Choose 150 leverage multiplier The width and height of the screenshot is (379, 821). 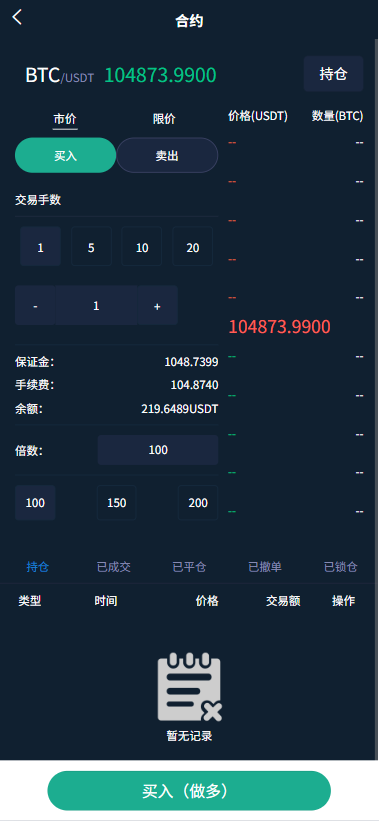[x=117, y=503]
